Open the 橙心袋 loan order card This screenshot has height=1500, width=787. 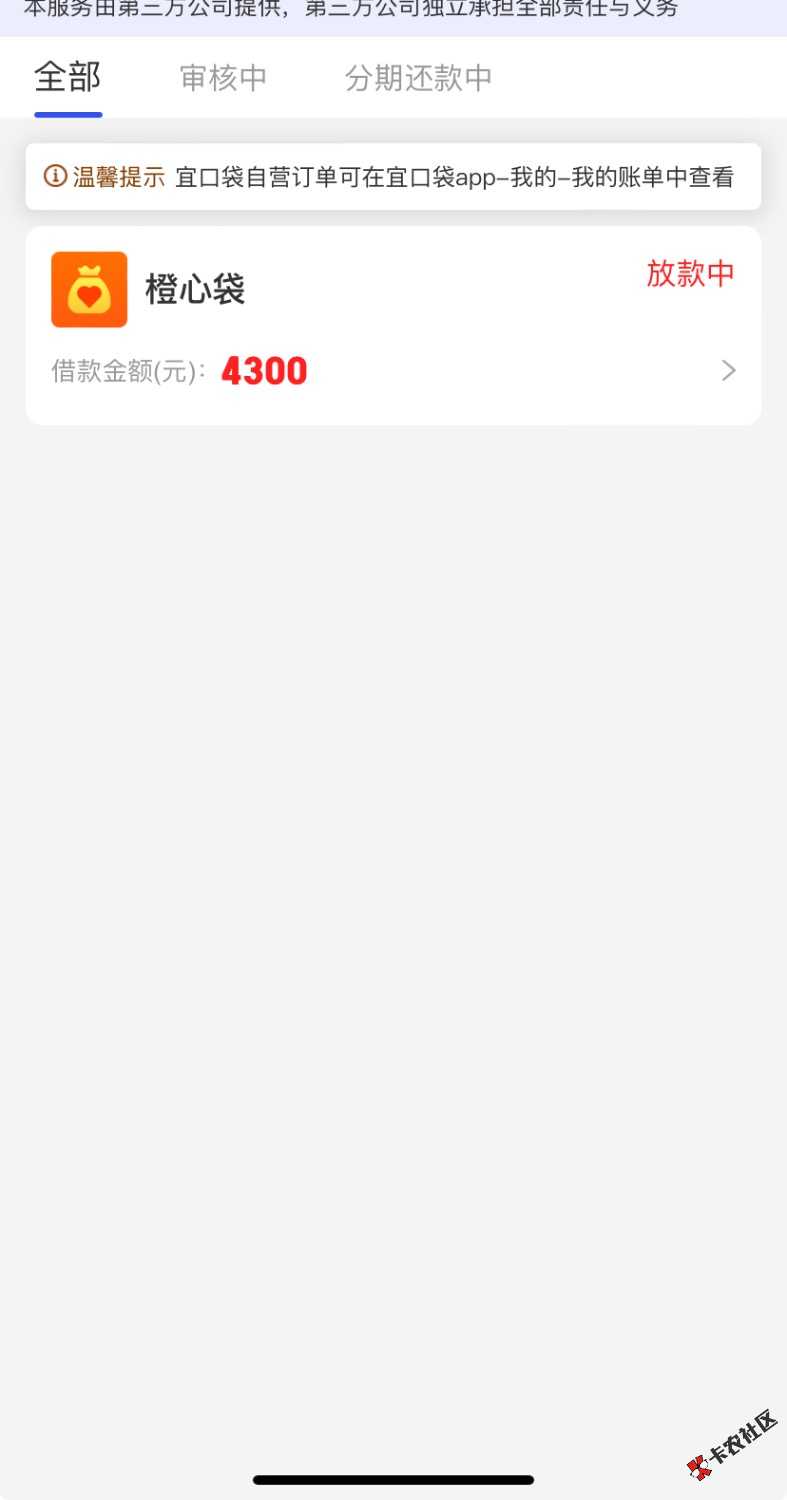click(393, 325)
